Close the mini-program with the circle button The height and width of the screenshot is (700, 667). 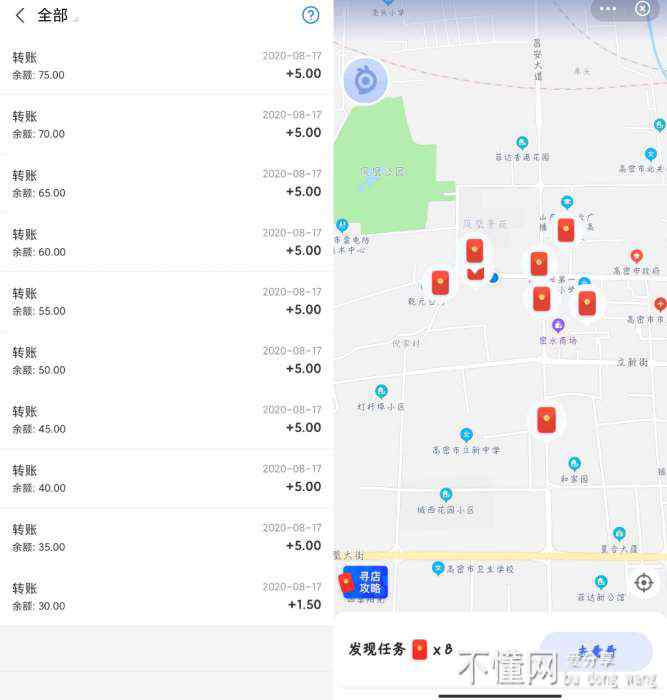642,9
